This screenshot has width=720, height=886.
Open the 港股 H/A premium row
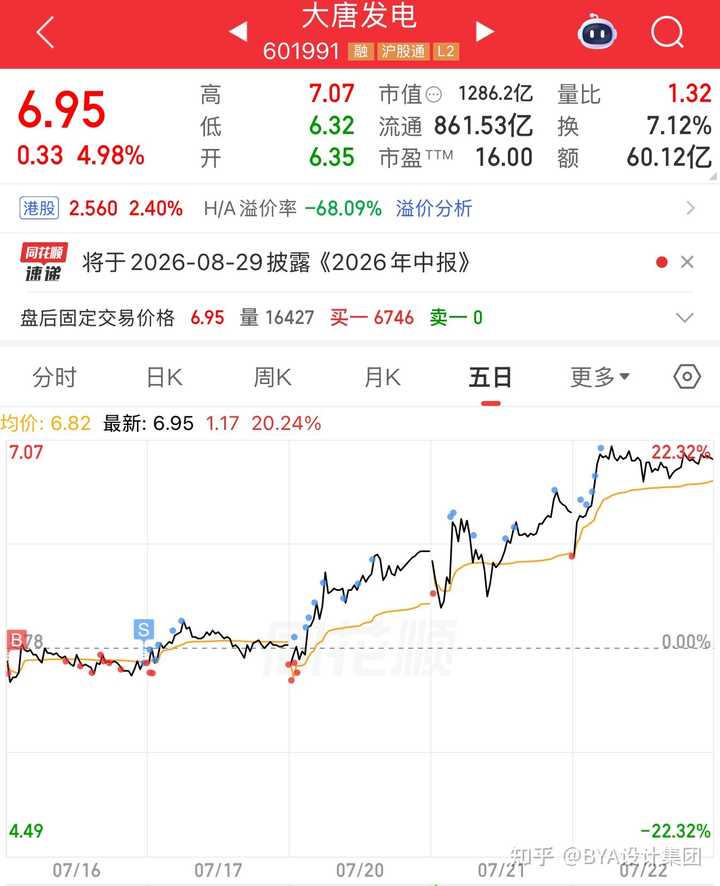pos(360,209)
